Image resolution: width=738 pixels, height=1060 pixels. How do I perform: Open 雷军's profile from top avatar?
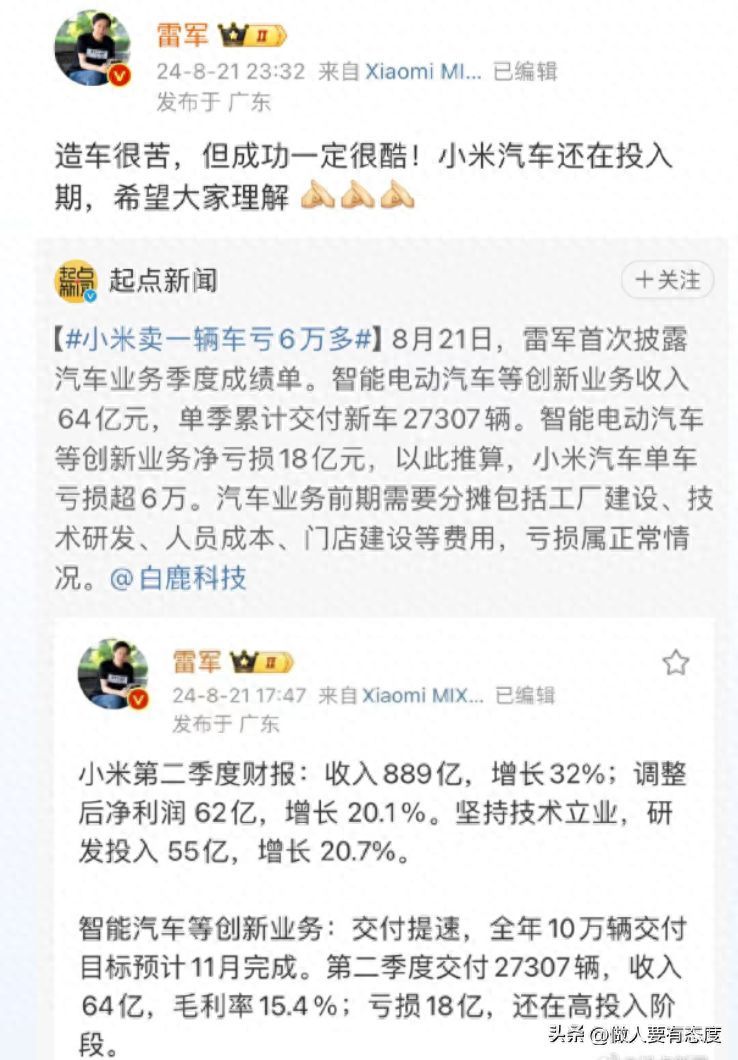92,50
